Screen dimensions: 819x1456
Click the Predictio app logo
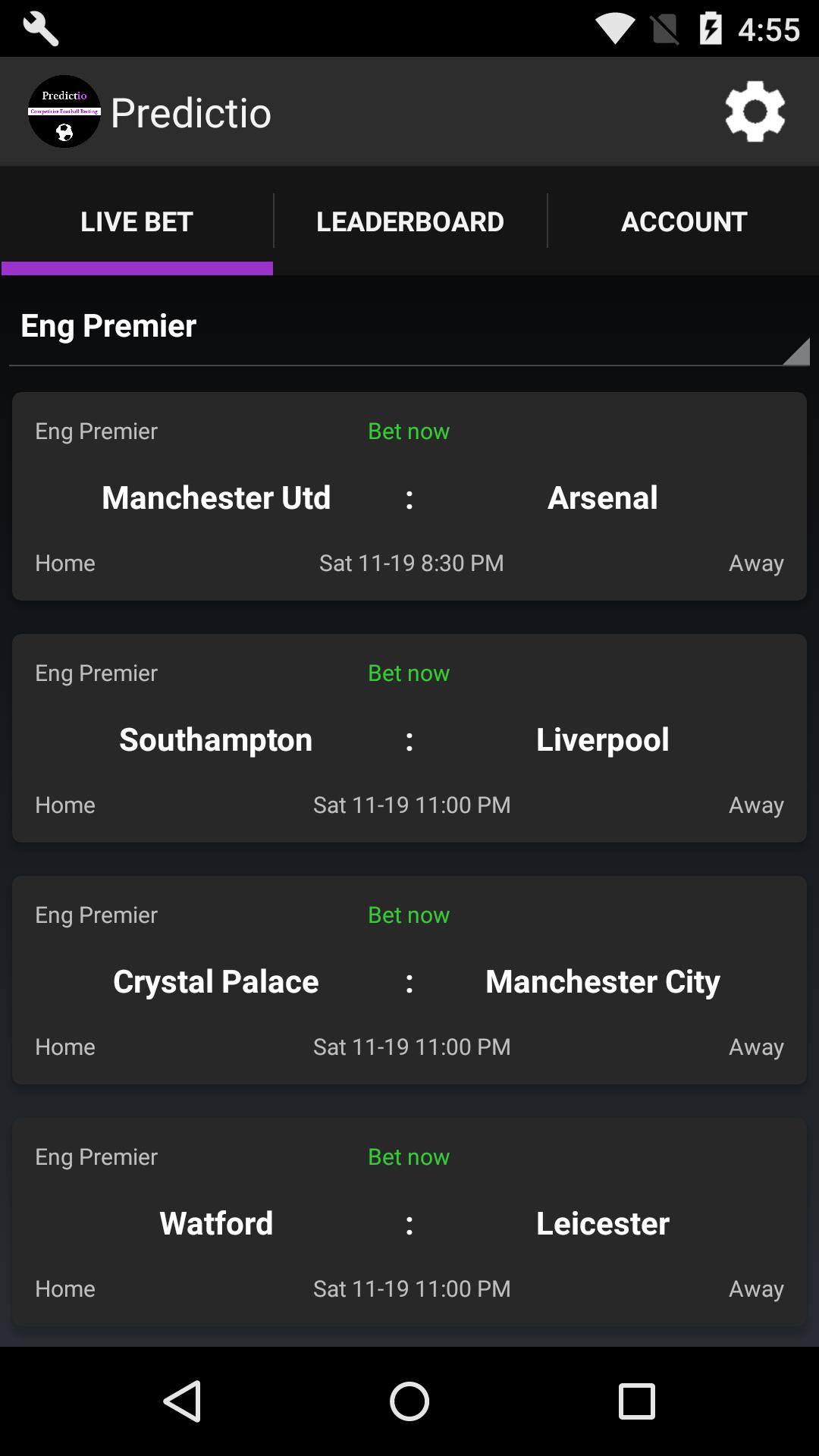click(64, 111)
